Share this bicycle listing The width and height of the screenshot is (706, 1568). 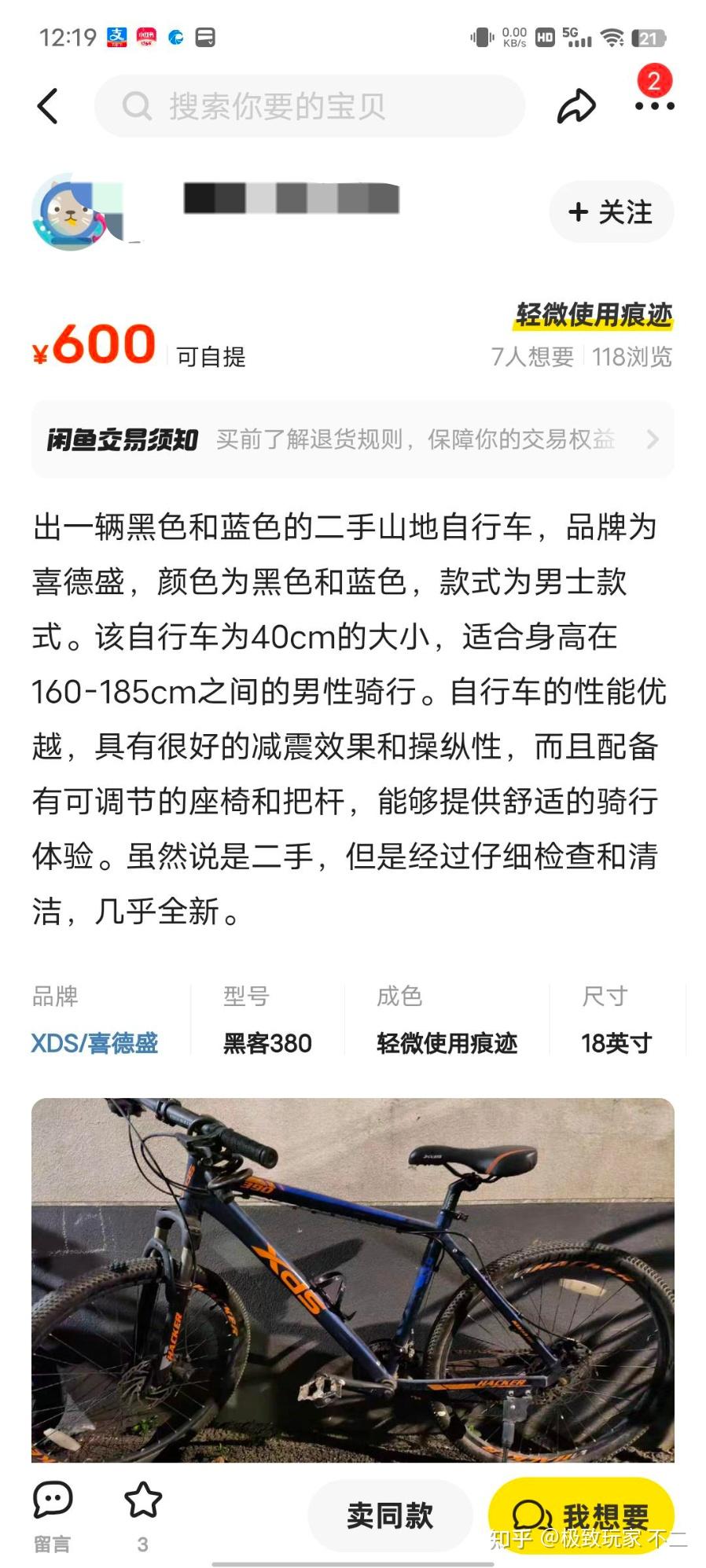576,106
